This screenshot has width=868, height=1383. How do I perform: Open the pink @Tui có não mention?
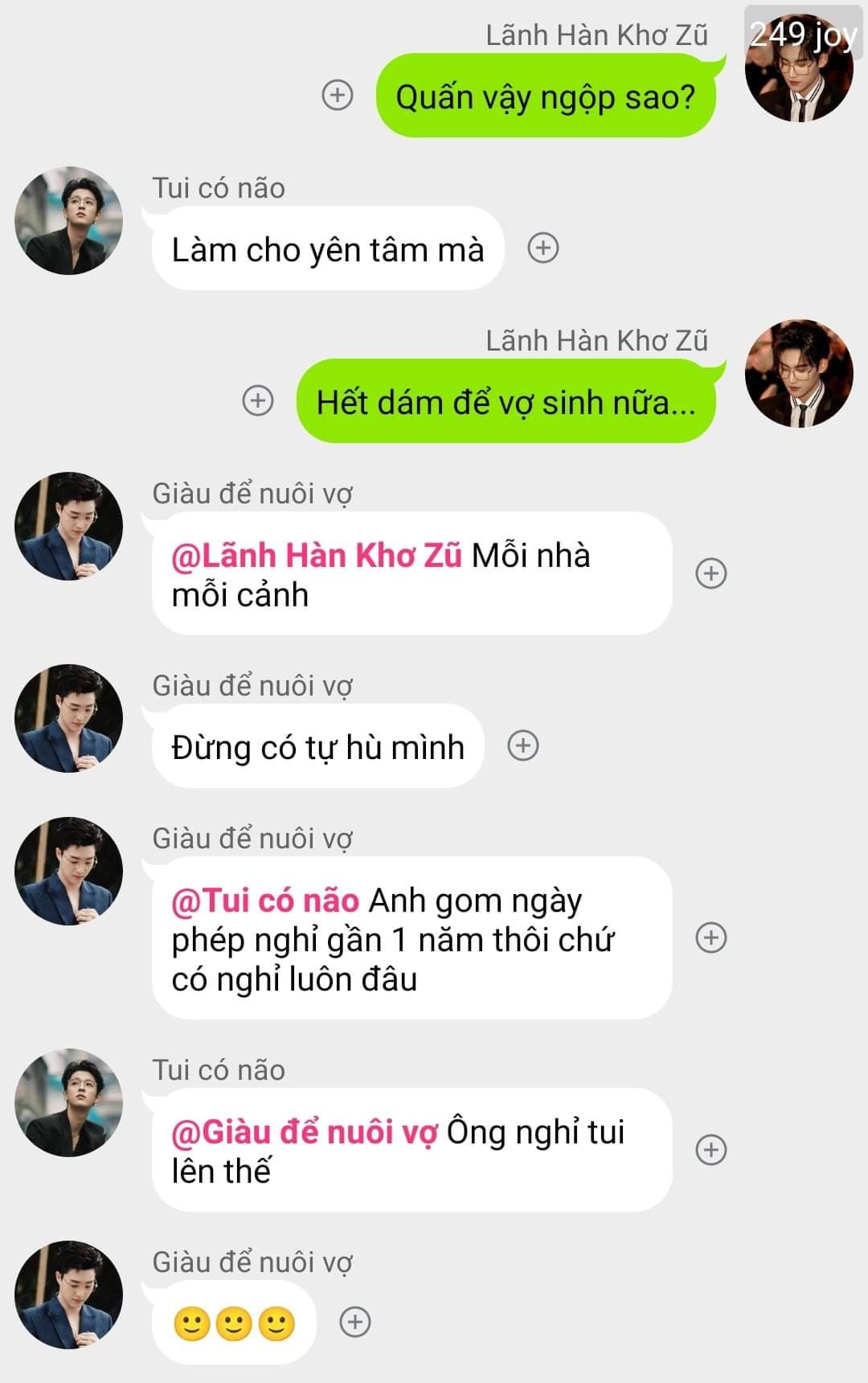[265, 901]
